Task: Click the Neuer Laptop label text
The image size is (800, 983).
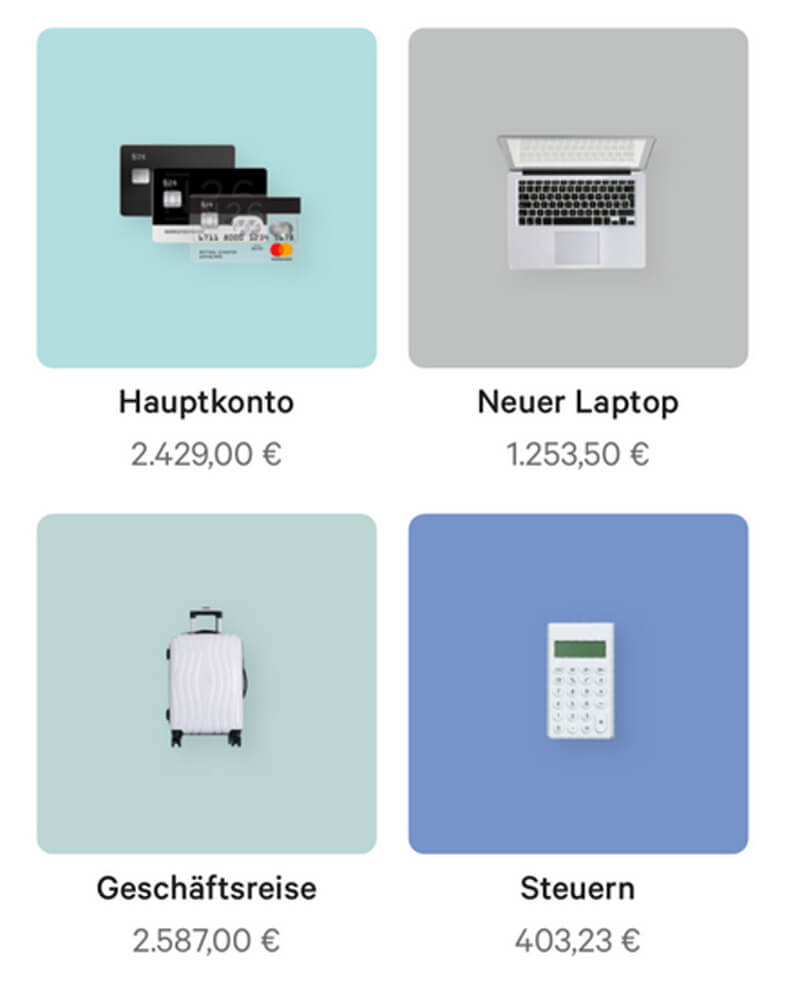Action: [x=578, y=403]
